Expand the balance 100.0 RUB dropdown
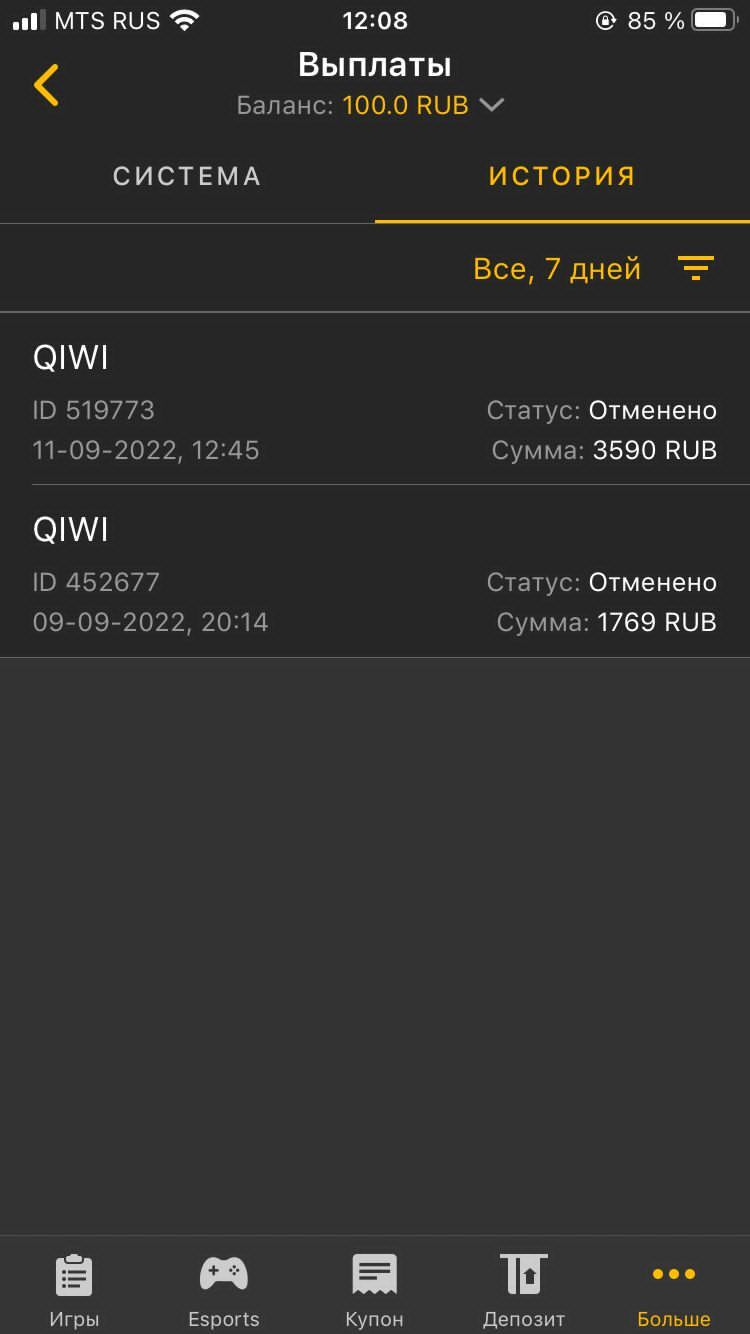 click(491, 105)
